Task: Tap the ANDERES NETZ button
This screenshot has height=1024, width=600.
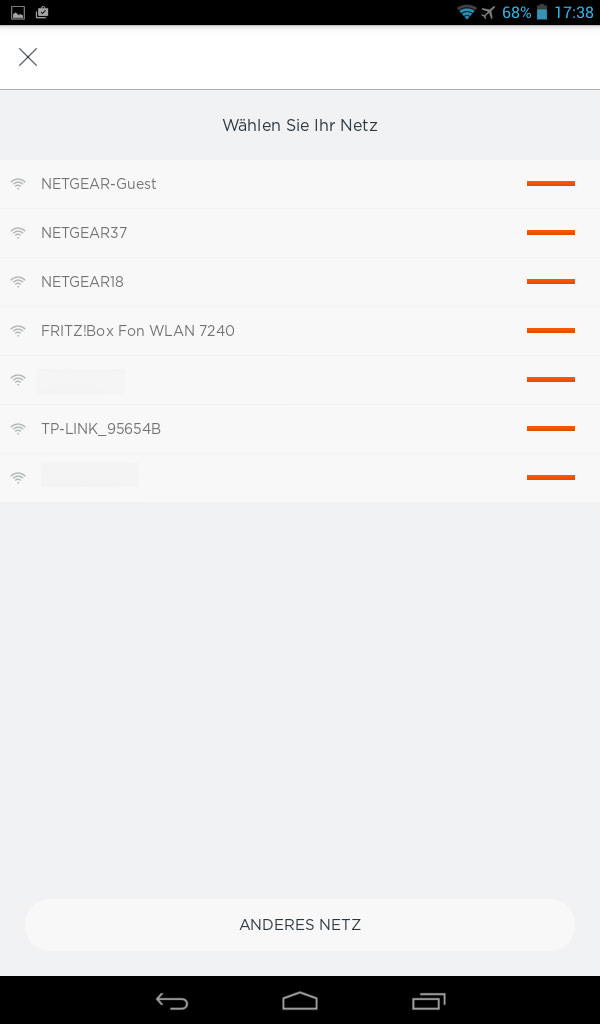Action: [x=300, y=925]
